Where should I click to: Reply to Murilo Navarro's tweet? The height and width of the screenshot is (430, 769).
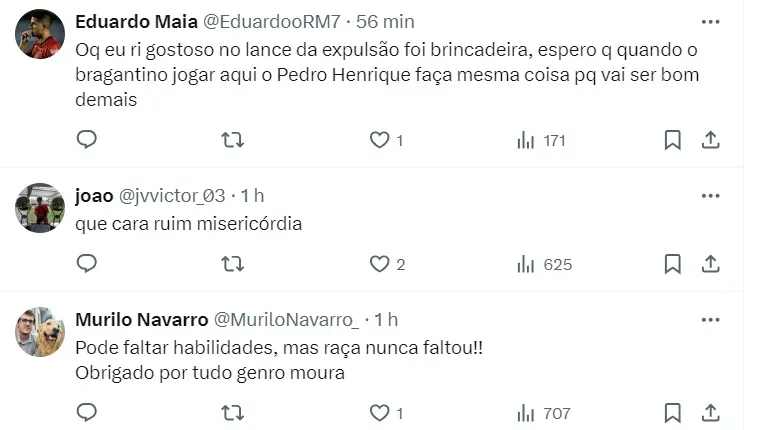87,412
